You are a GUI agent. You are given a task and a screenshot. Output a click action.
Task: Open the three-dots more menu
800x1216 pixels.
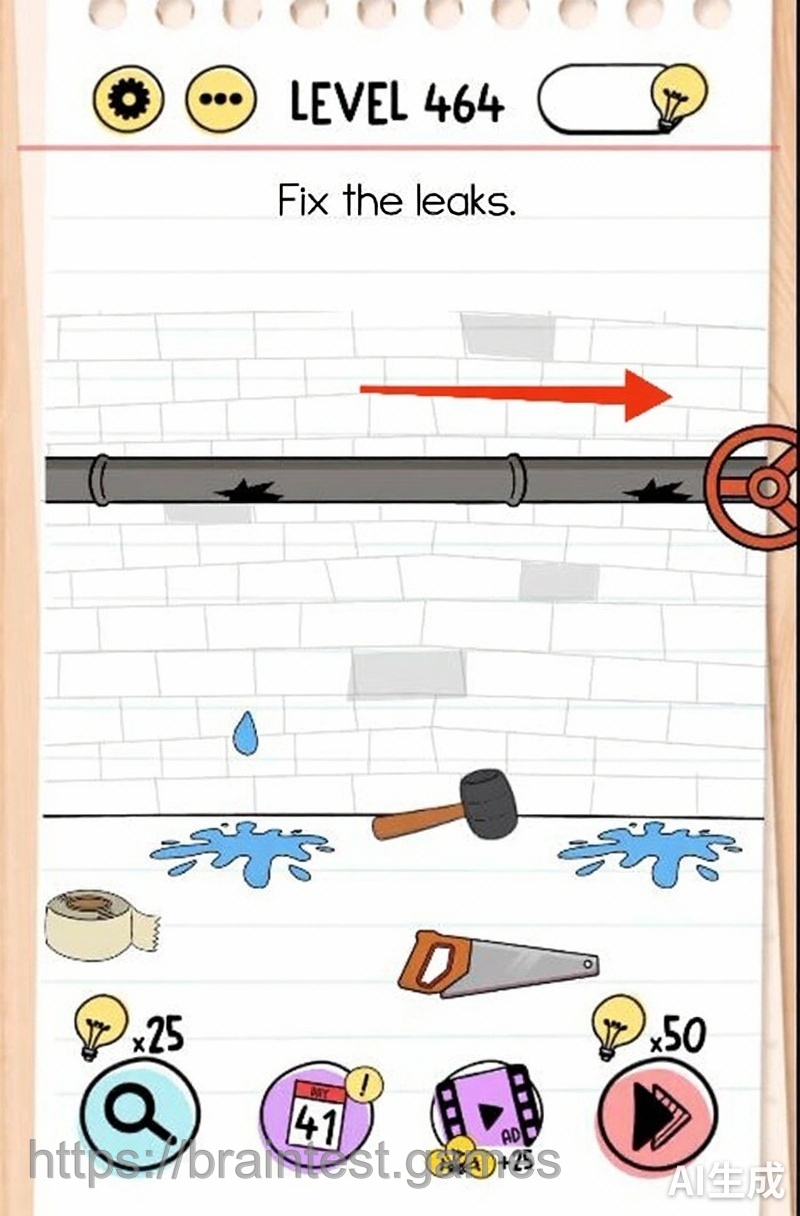[221, 100]
